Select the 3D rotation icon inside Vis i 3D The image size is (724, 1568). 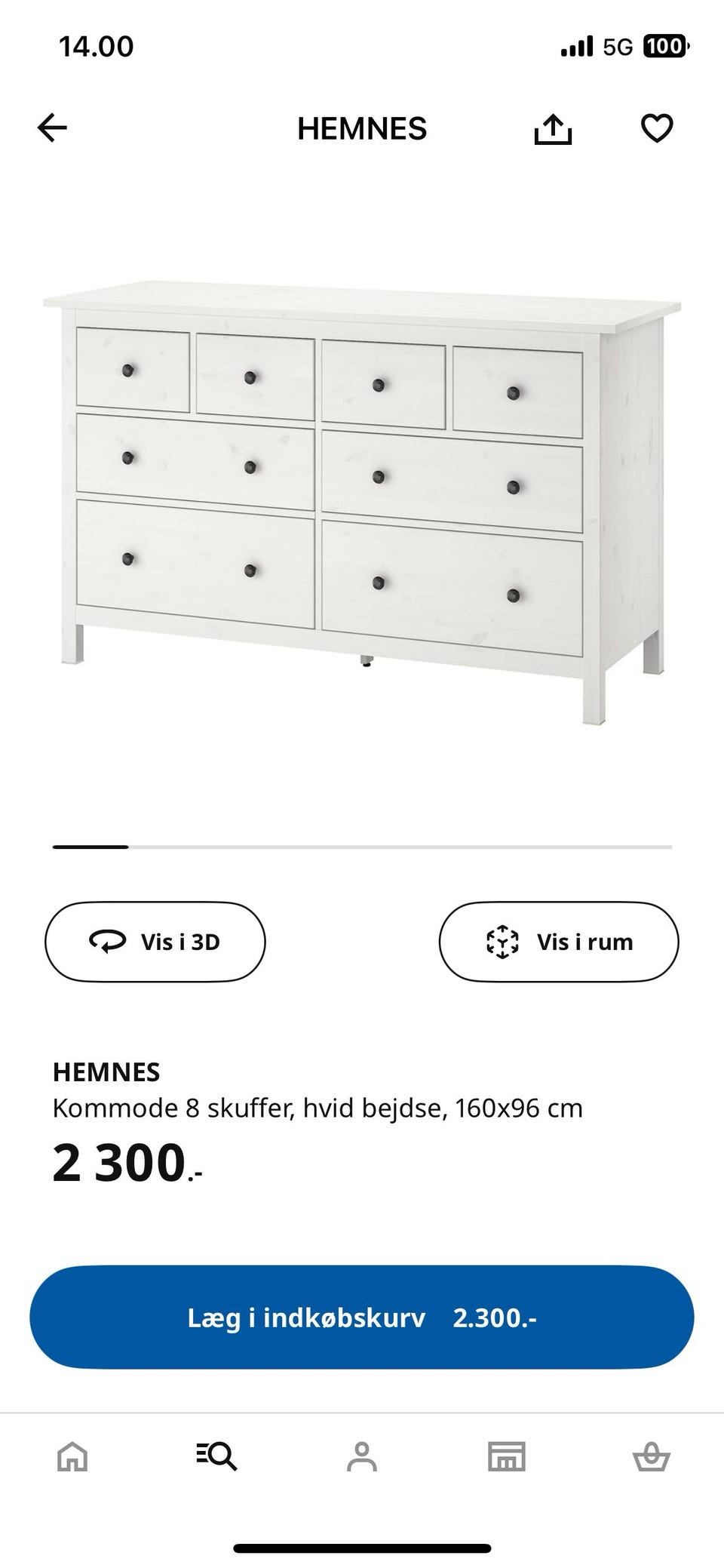pos(109,941)
